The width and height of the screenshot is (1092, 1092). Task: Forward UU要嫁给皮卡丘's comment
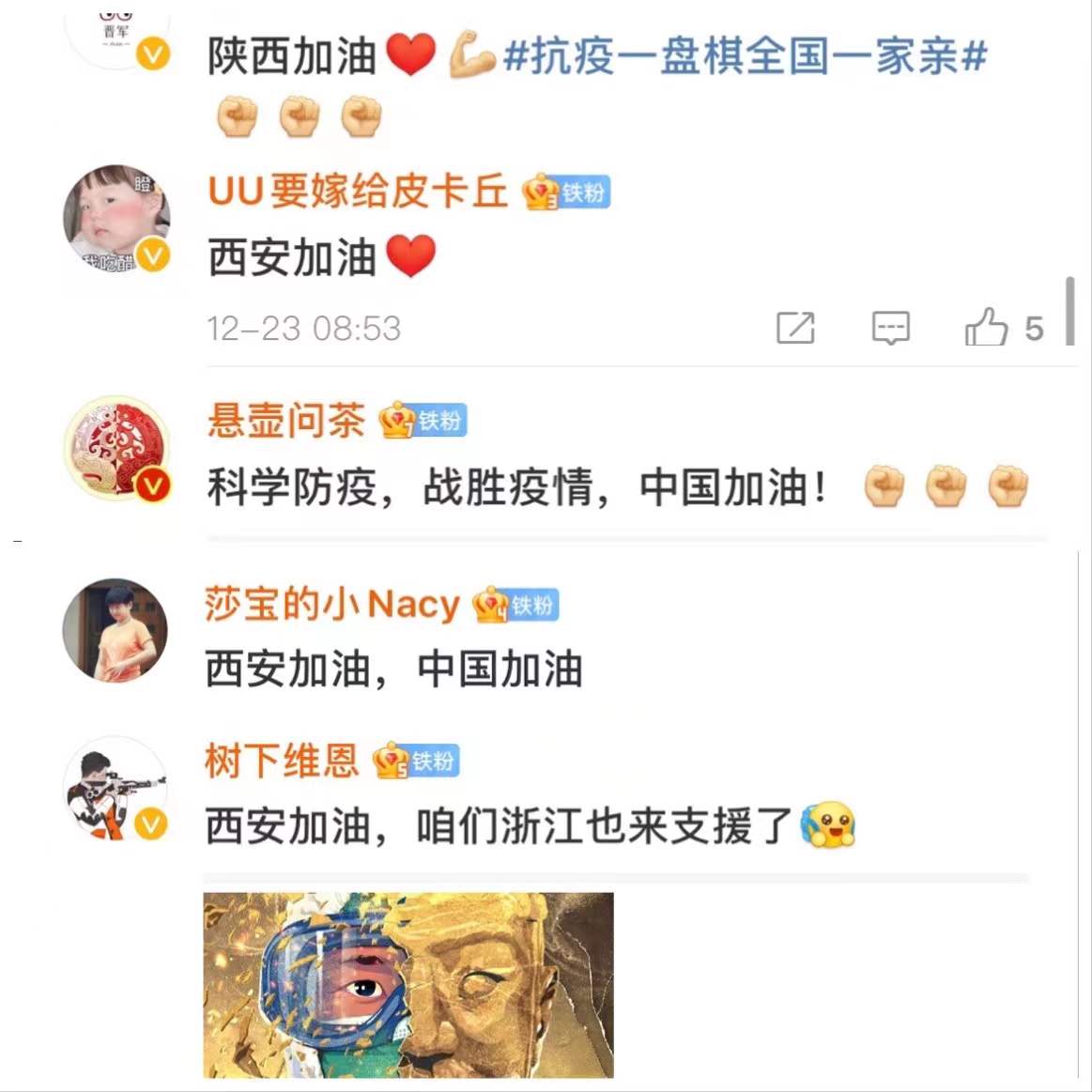tap(795, 328)
